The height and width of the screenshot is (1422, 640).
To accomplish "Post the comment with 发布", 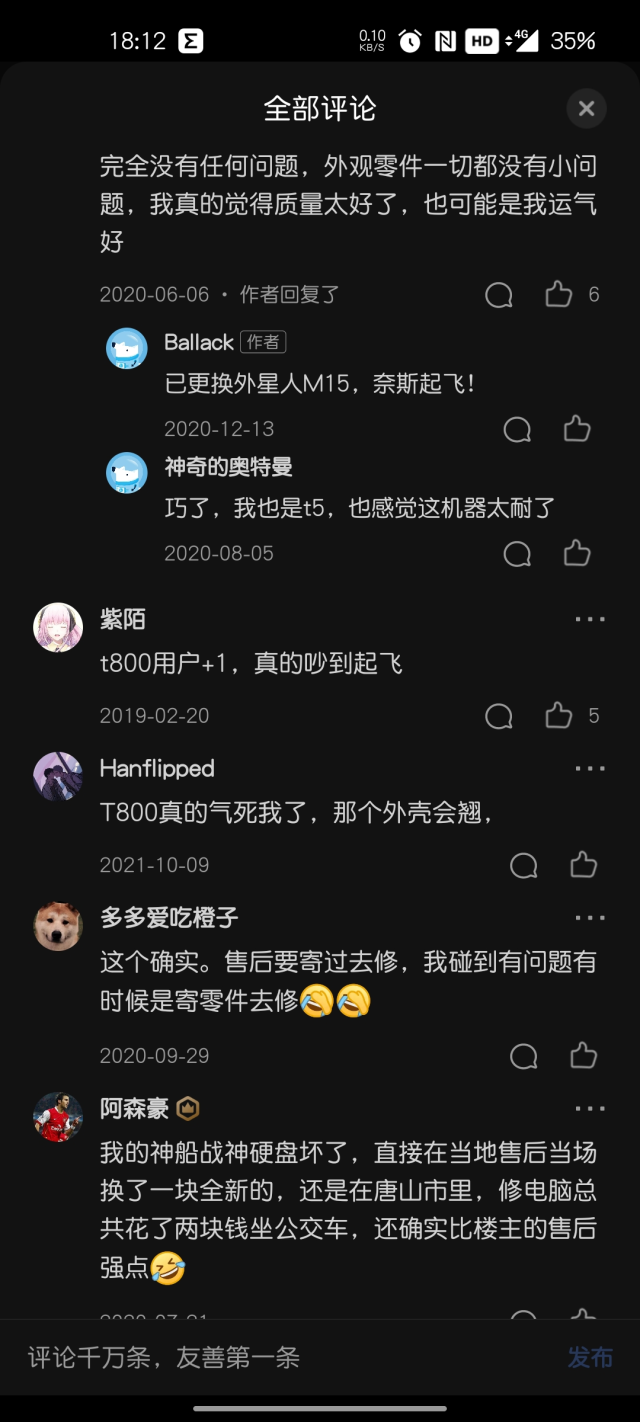I will pos(590,1357).
